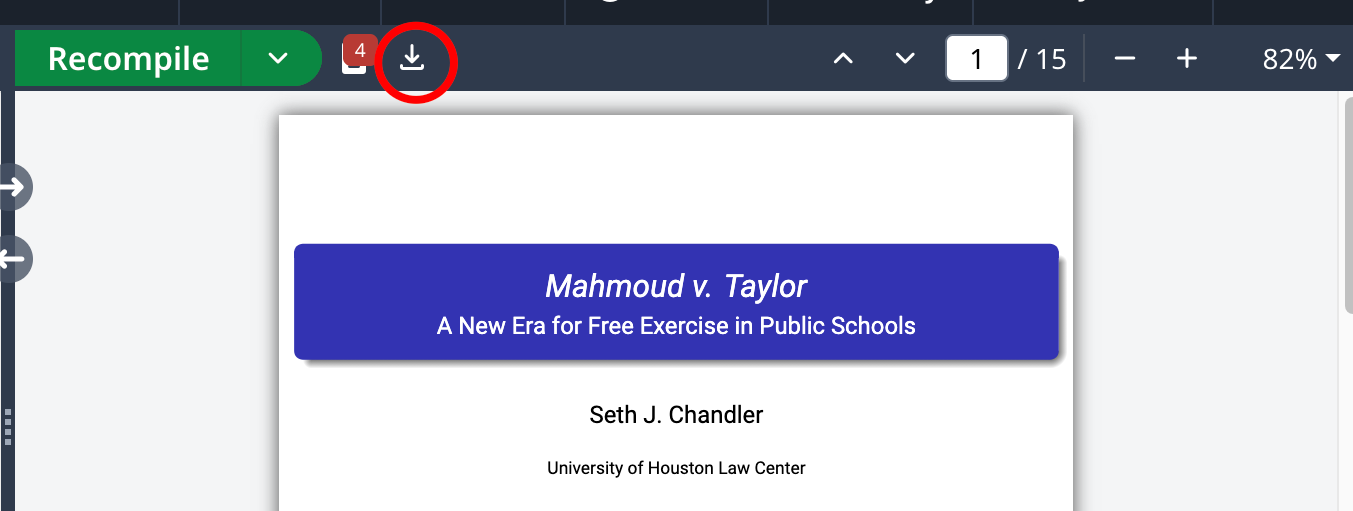Zoom in with the plus button
This screenshot has width=1353, height=511.
(1187, 59)
